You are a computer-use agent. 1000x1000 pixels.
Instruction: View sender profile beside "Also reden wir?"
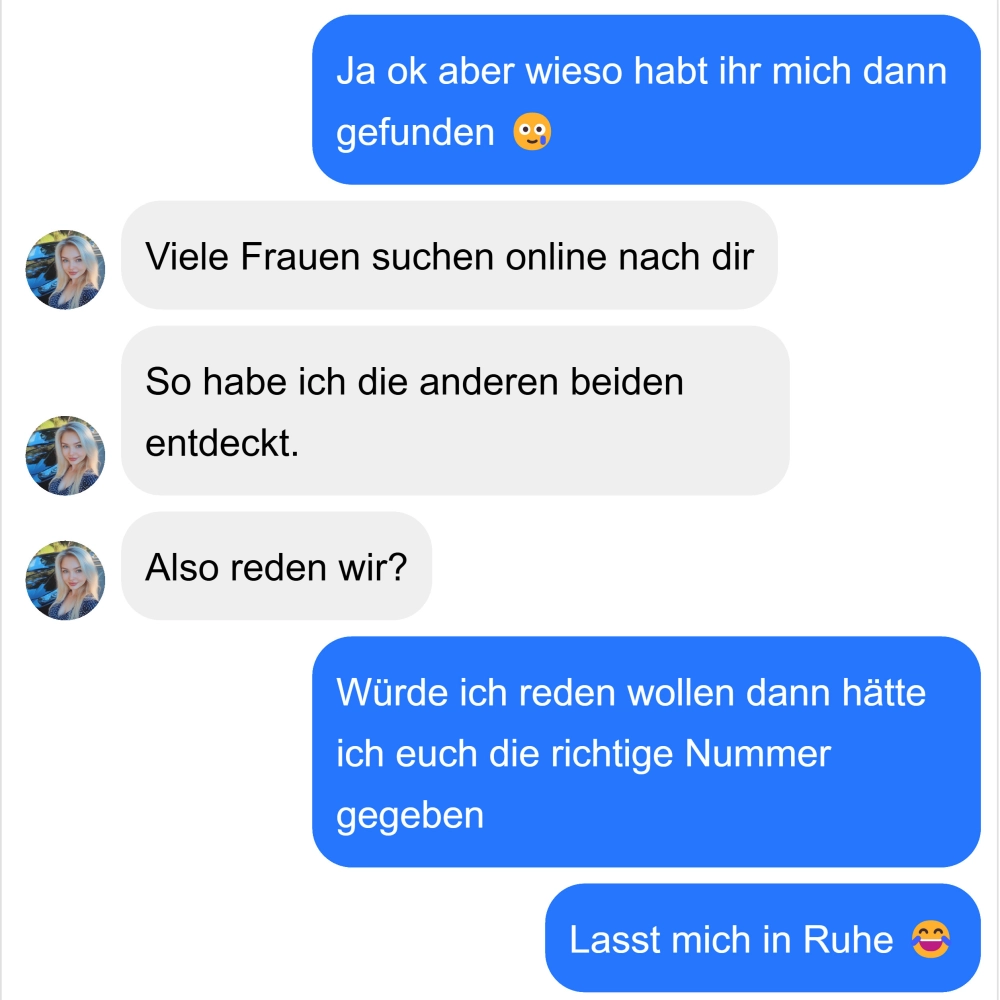[x=65, y=580]
